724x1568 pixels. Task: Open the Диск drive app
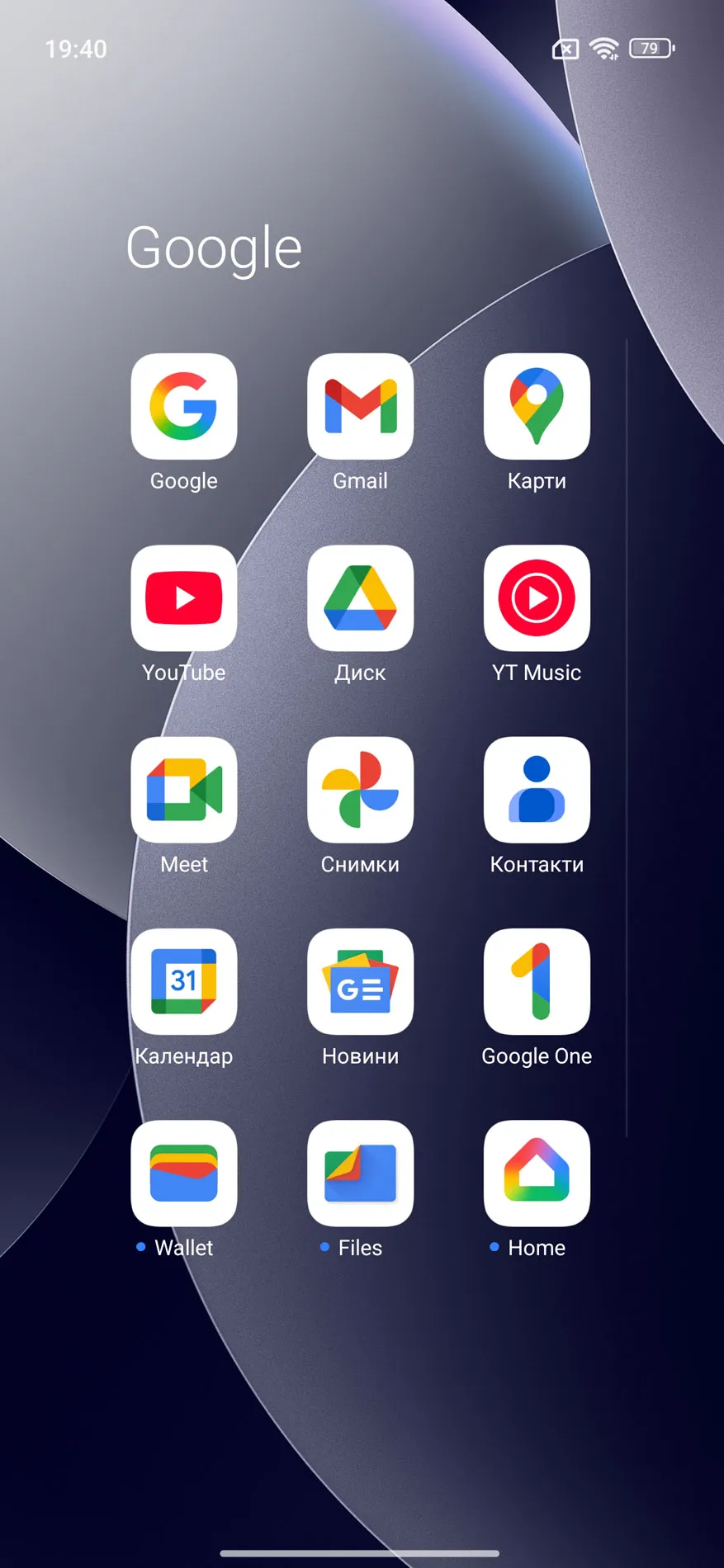[x=360, y=598]
